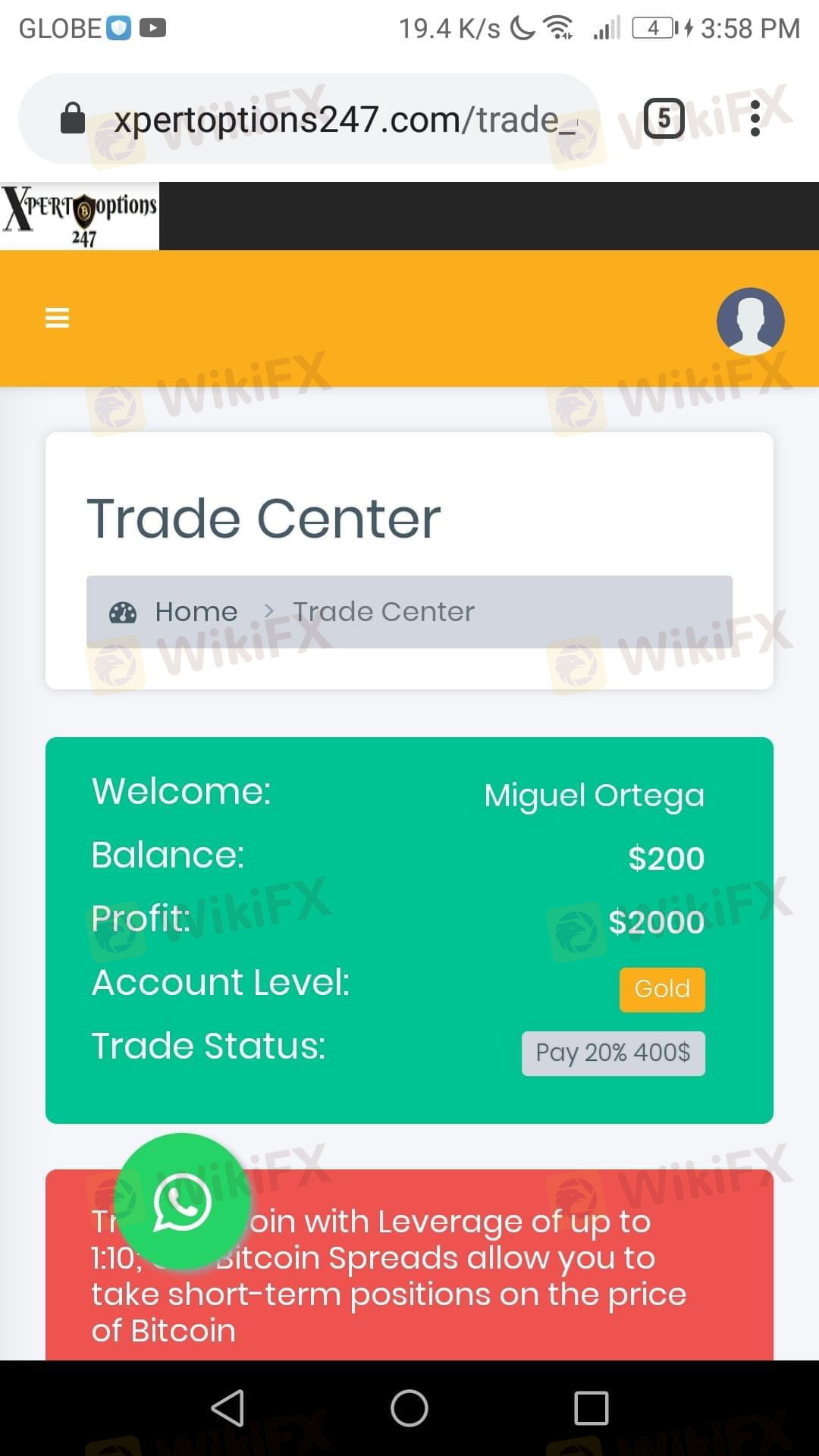Open recent apps from the navigation bar
This screenshot has width=819, height=1456.
591,1408
